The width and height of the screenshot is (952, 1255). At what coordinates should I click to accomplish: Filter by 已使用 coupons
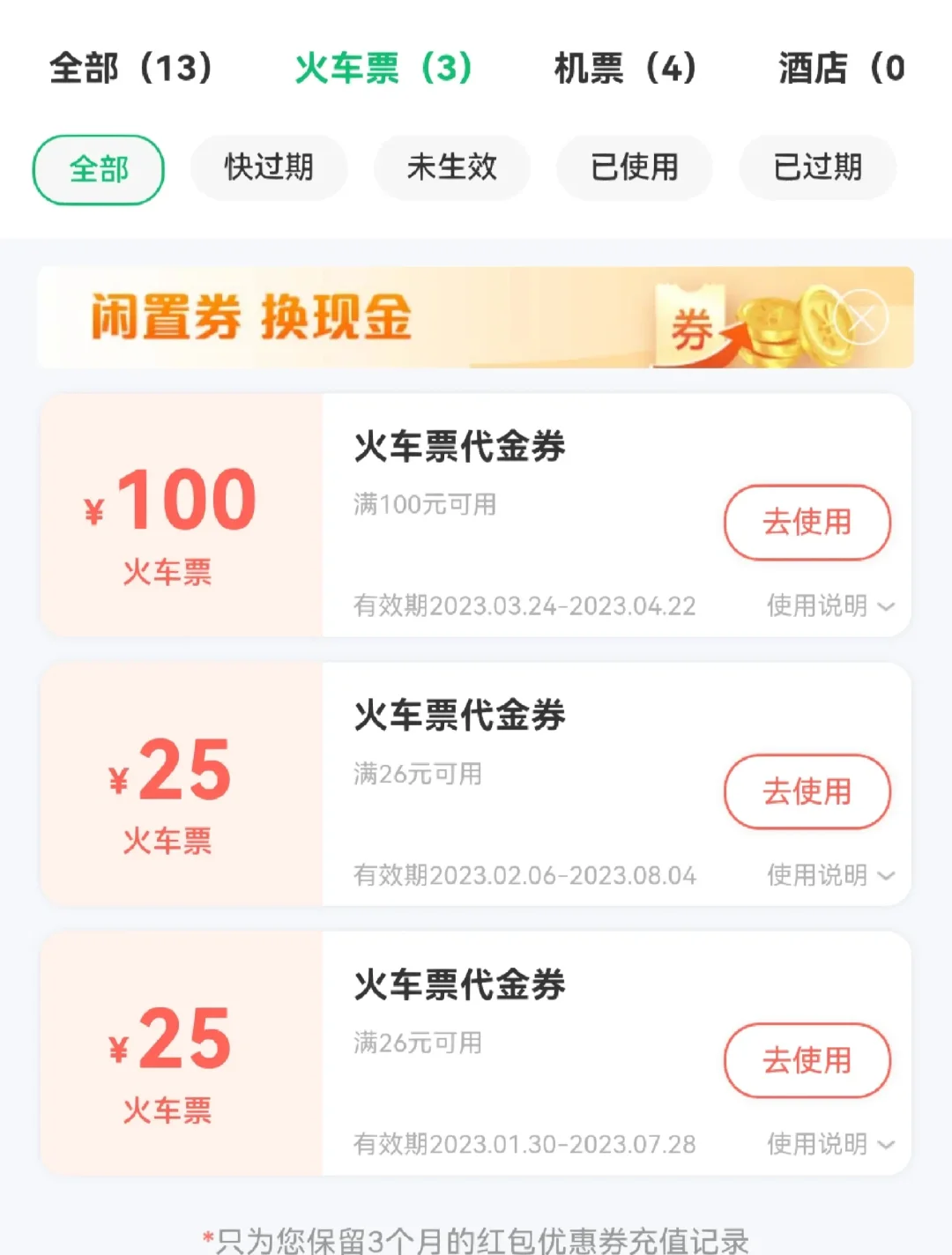(x=635, y=167)
